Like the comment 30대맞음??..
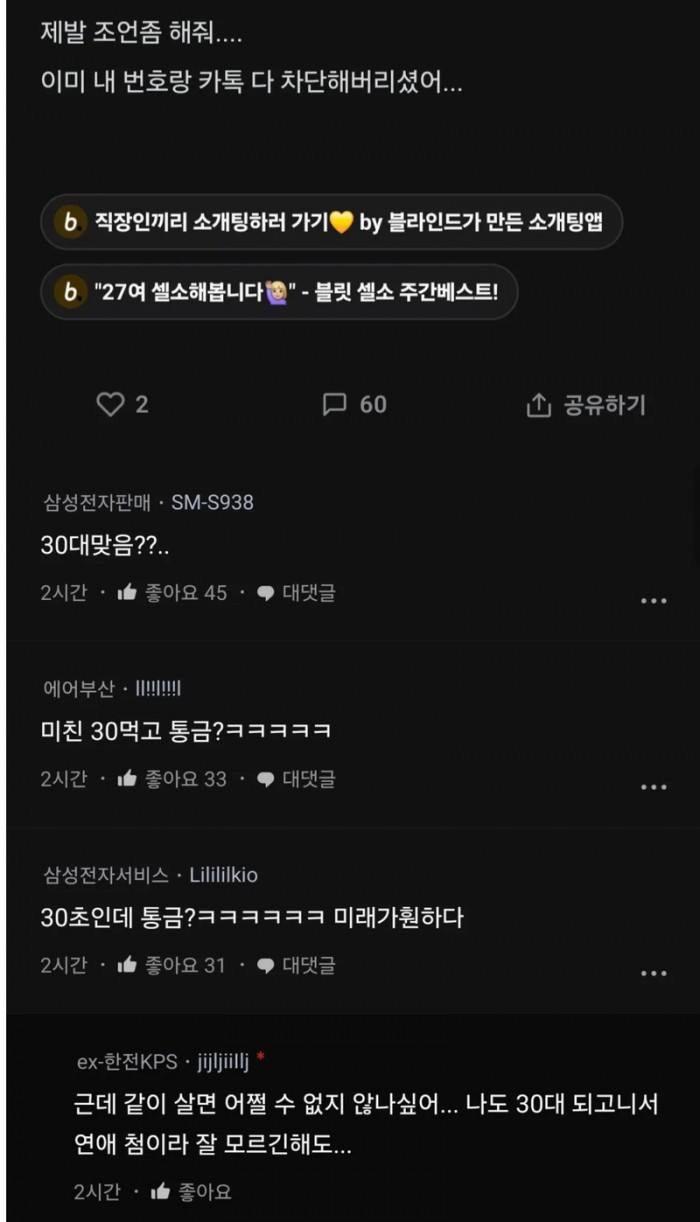 click(x=172, y=593)
